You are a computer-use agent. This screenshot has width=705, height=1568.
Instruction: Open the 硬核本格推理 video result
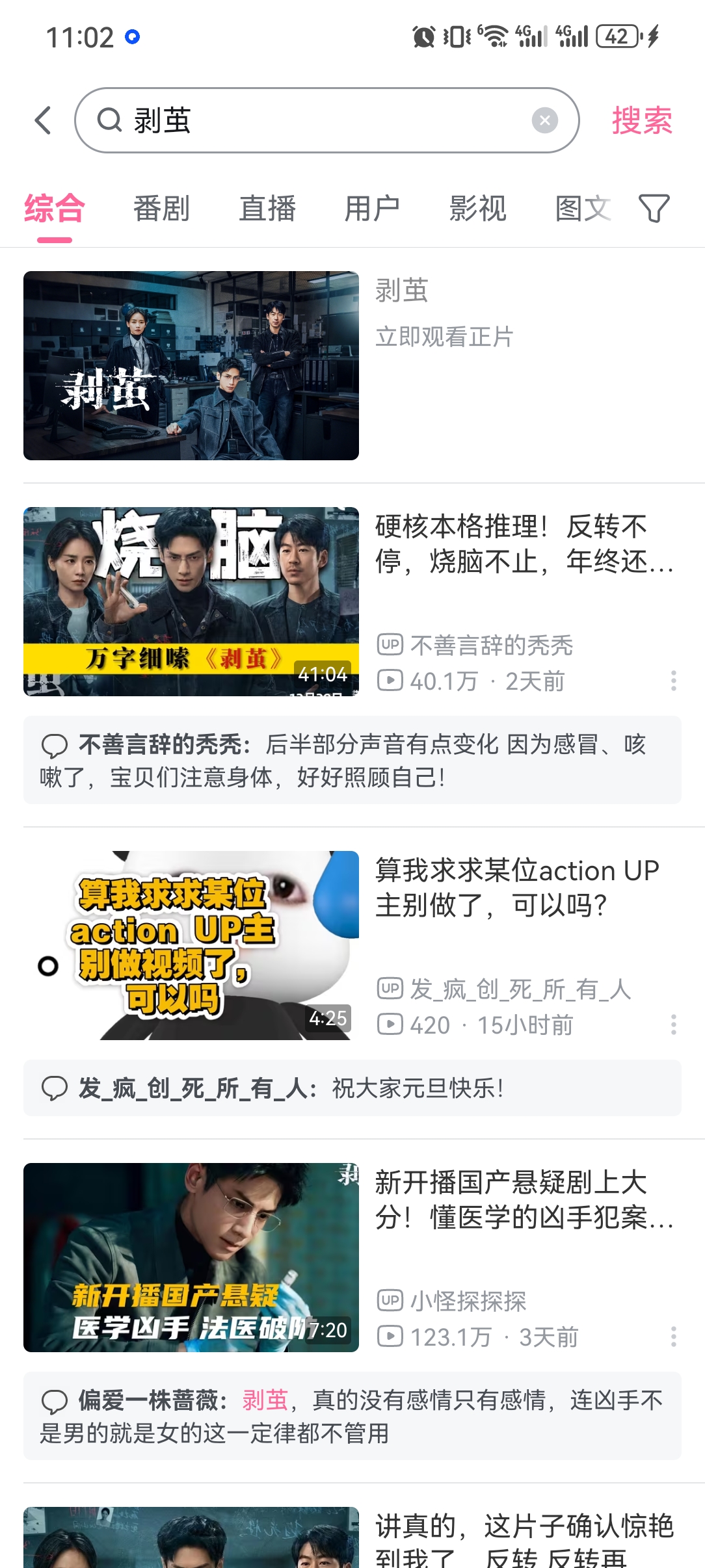(x=524, y=545)
